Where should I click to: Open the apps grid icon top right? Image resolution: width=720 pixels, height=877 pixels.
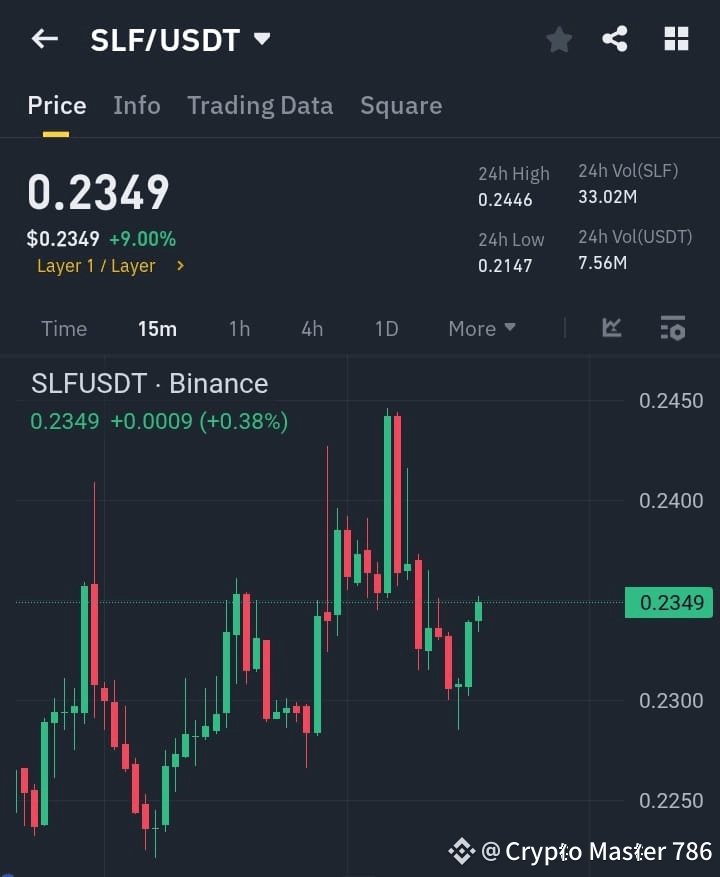[x=676, y=39]
